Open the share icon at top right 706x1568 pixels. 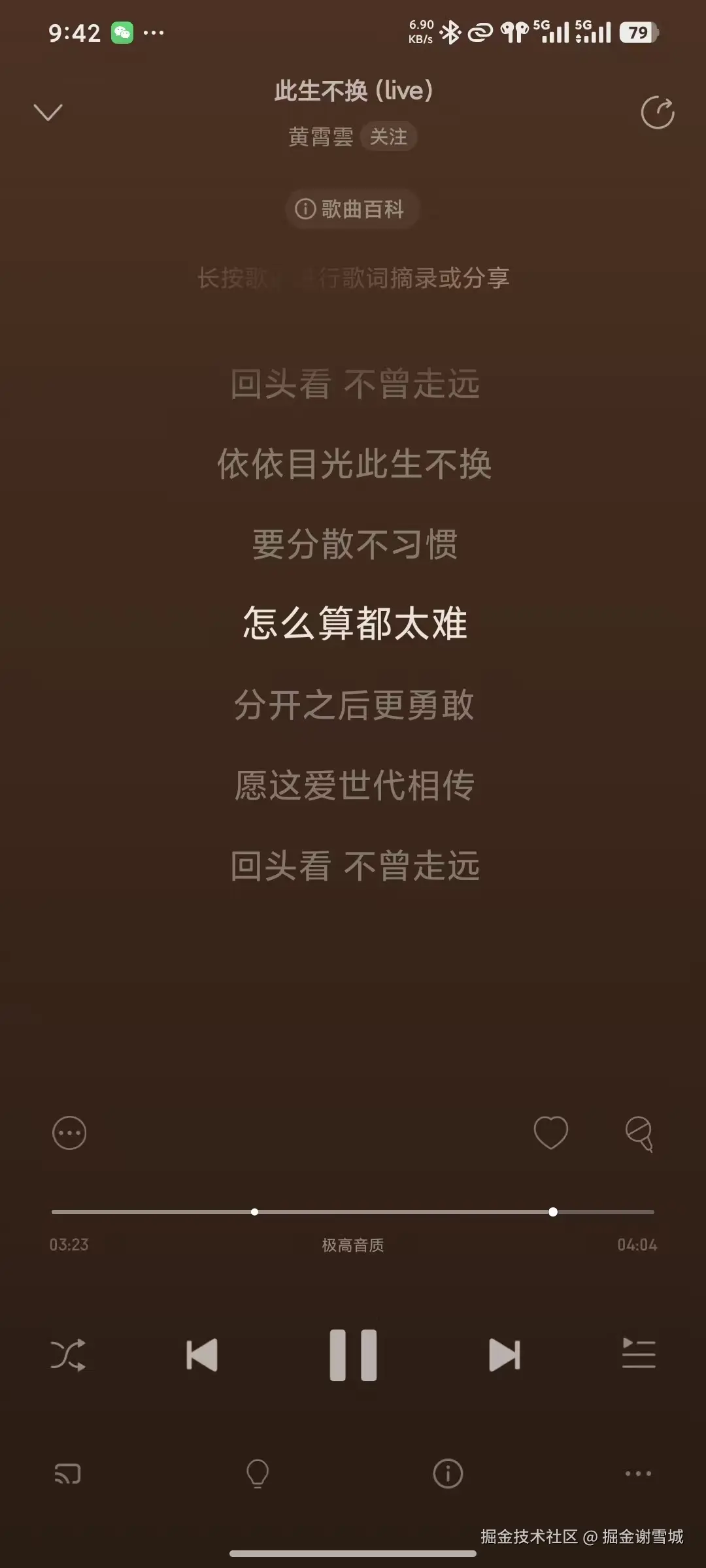click(x=658, y=111)
